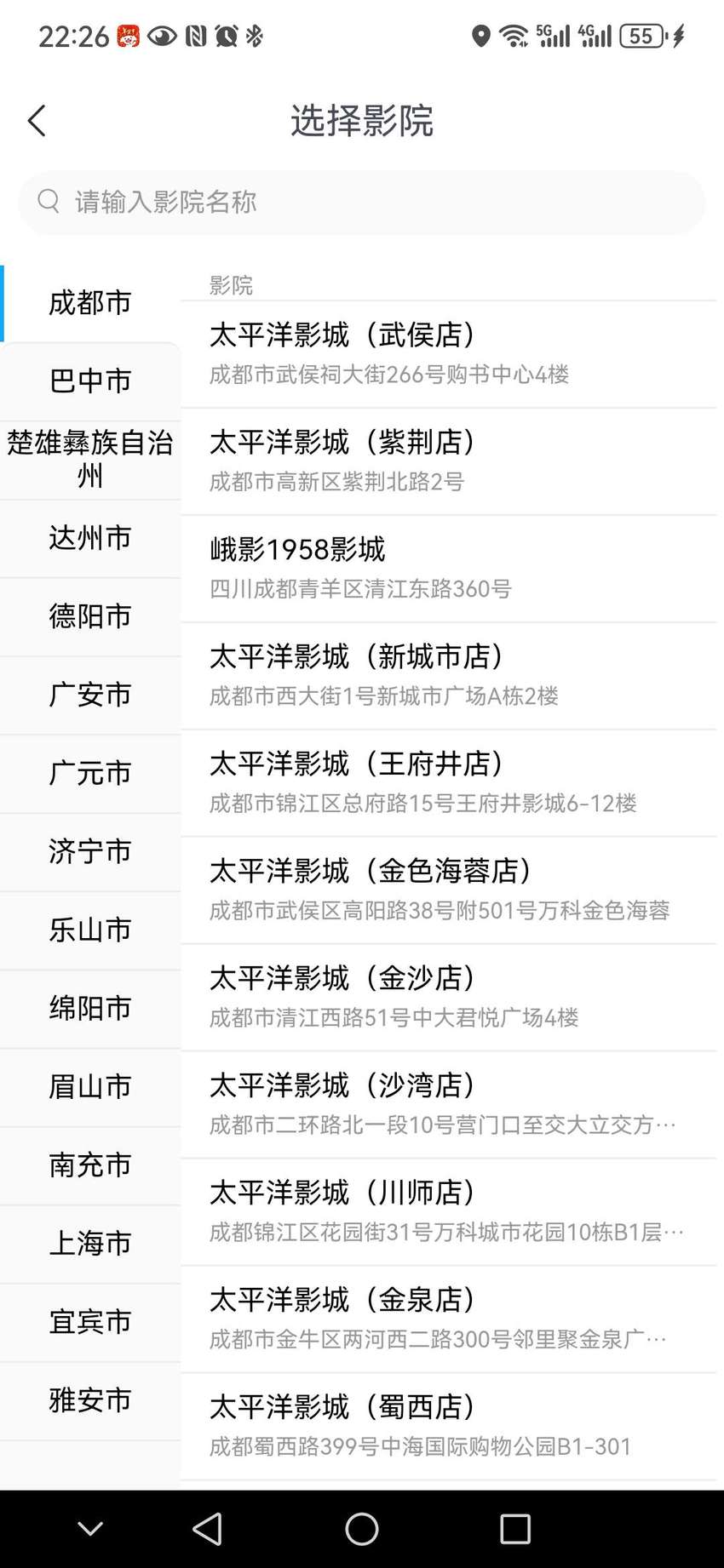This screenshot has width=724, height=1568.
Task: Go back using the top-left arrow
Action: pos(37,121)
